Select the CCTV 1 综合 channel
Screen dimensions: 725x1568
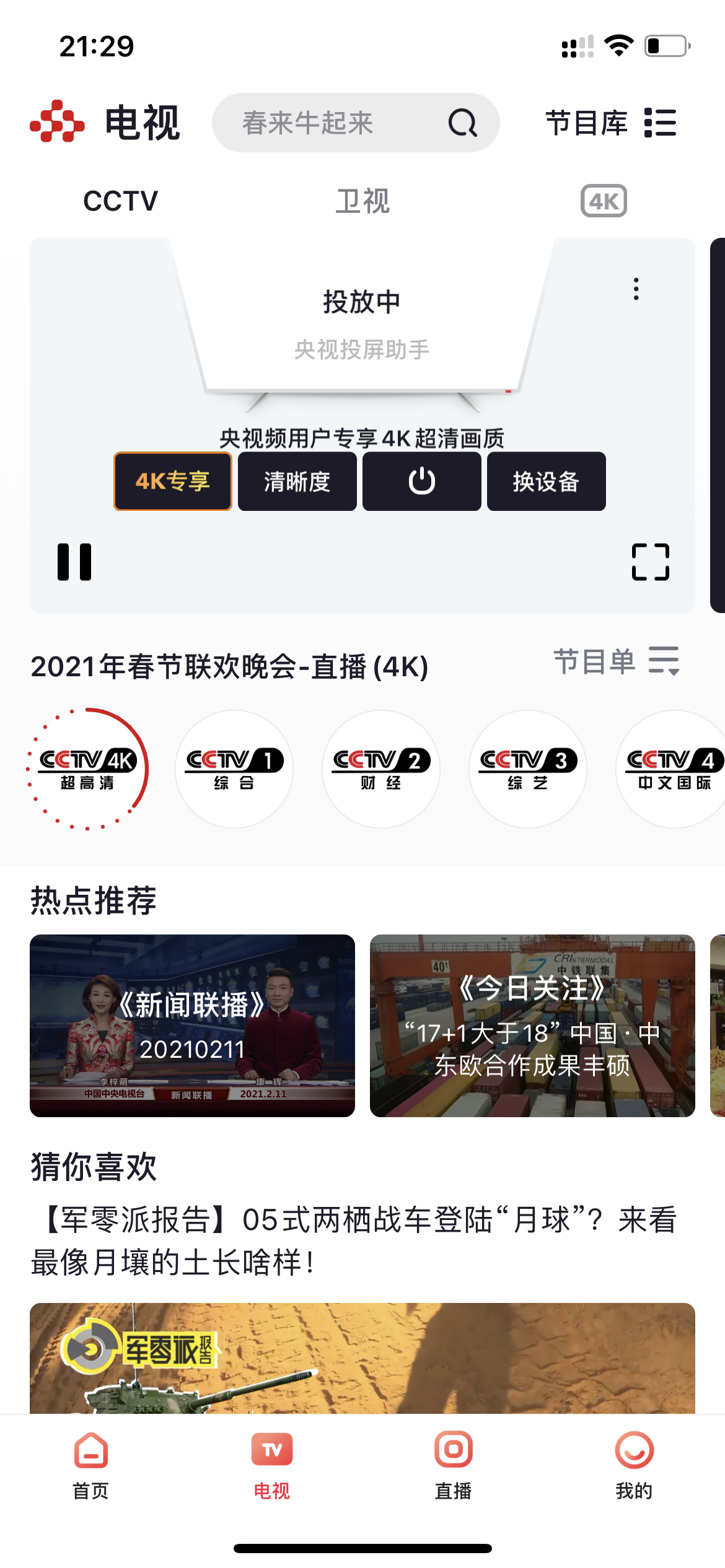click(234, 769)
